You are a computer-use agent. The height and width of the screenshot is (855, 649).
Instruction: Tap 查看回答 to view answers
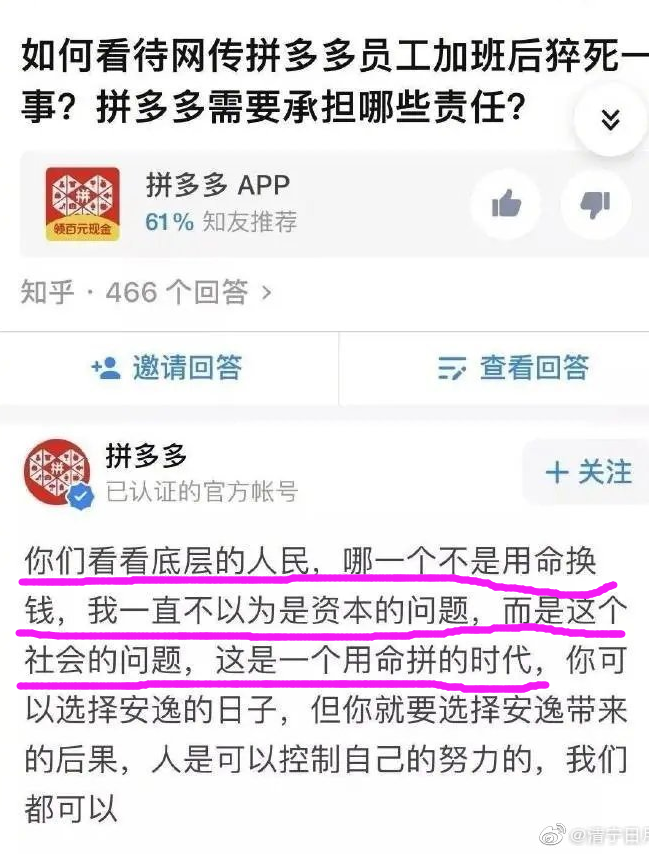513,367
